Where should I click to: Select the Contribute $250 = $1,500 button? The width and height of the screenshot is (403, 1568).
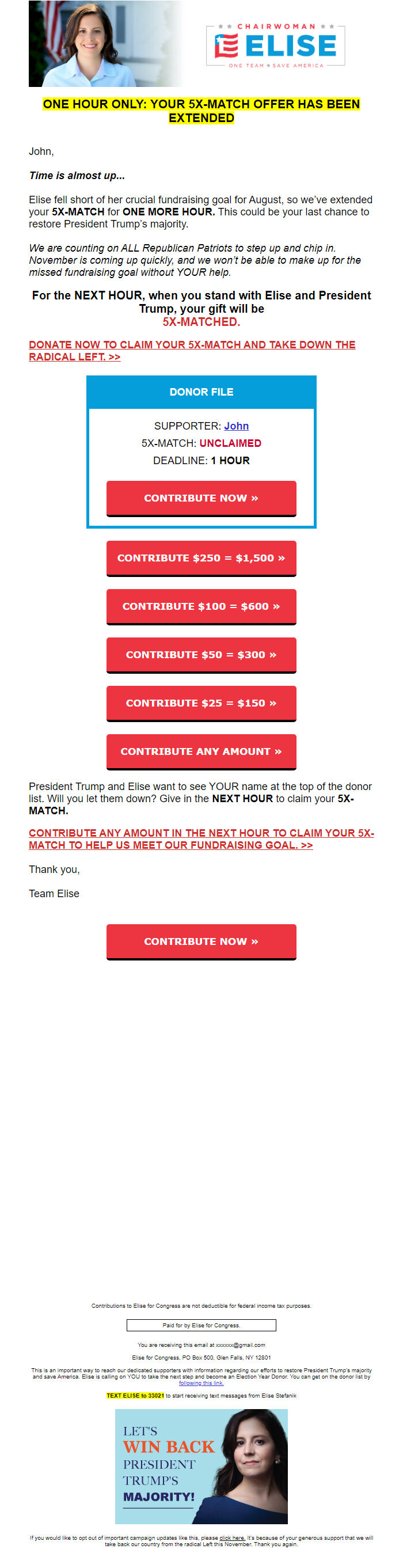coord(201,557)
